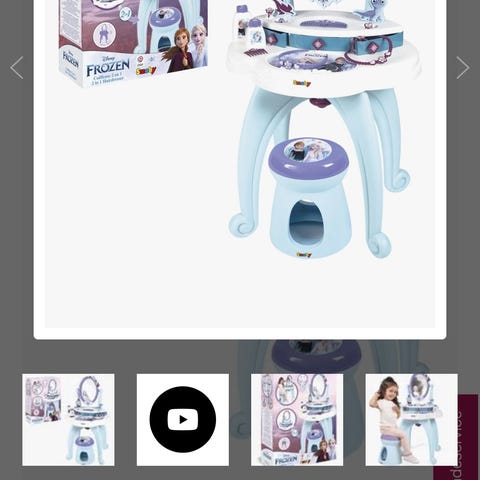Image resolution: width=480 pixels, height=480 pixels.
Task: Open the enlarged Frozen vanity product image
Action: point(240,163)
